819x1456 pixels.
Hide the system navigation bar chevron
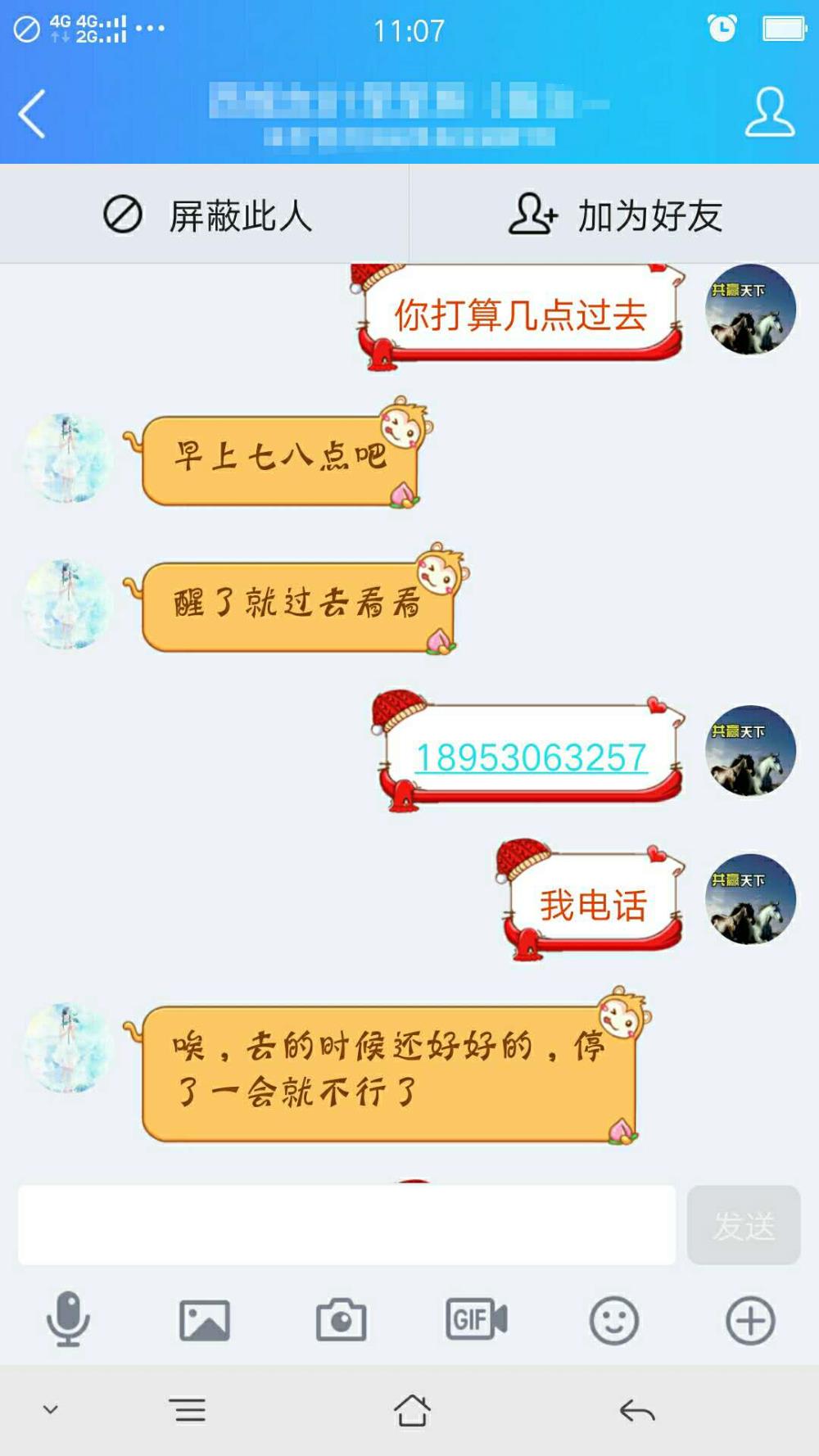51,1409
